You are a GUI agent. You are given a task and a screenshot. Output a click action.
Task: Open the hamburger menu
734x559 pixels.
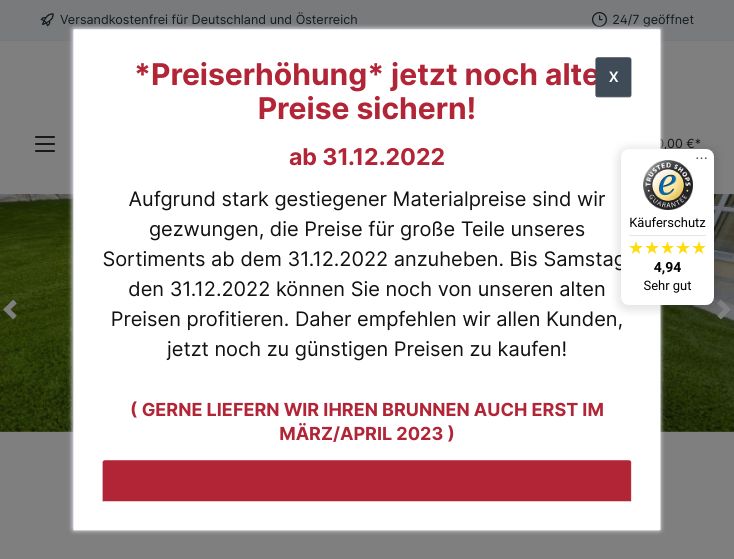(x=45, y=144)
